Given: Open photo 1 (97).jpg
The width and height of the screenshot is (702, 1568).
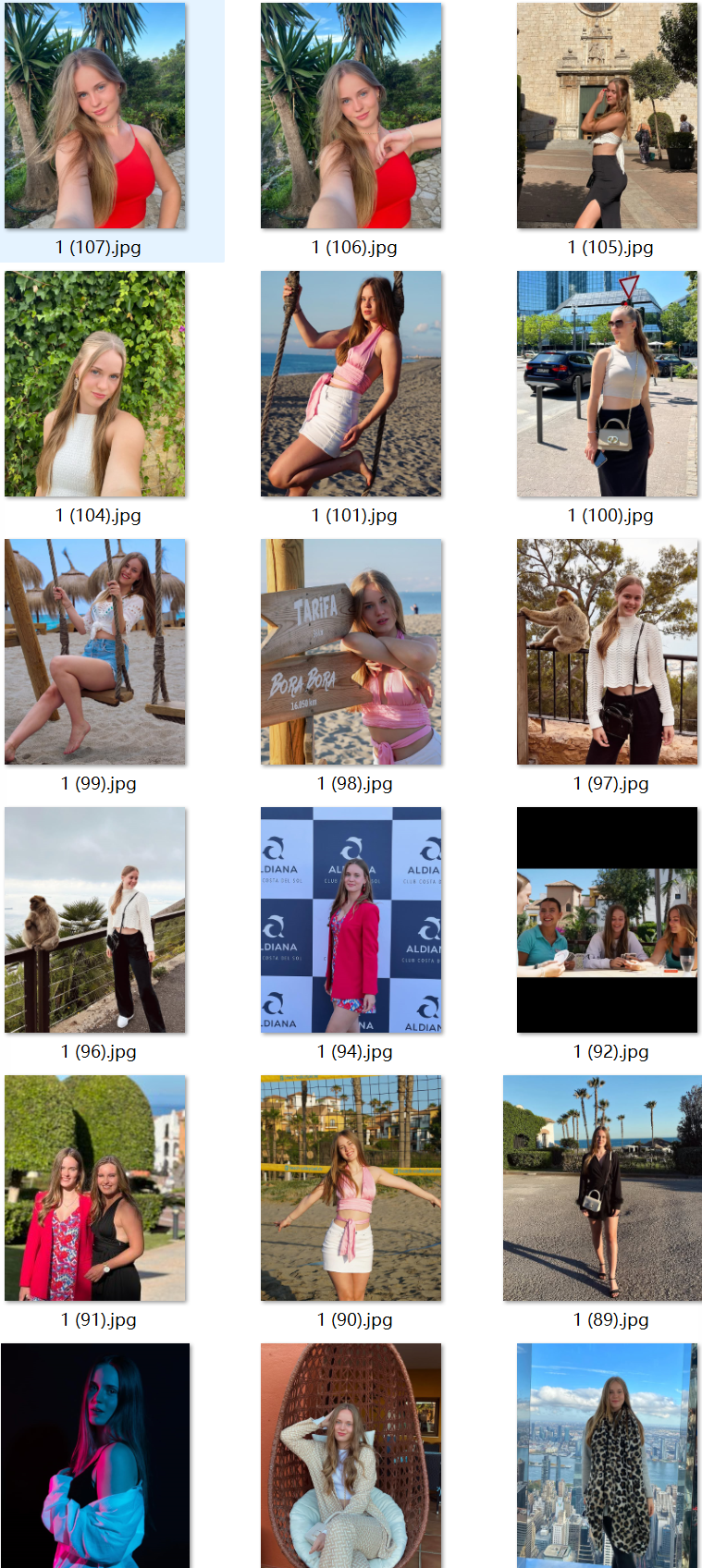Looking at the screenshot, I should (x=607, y=652).
